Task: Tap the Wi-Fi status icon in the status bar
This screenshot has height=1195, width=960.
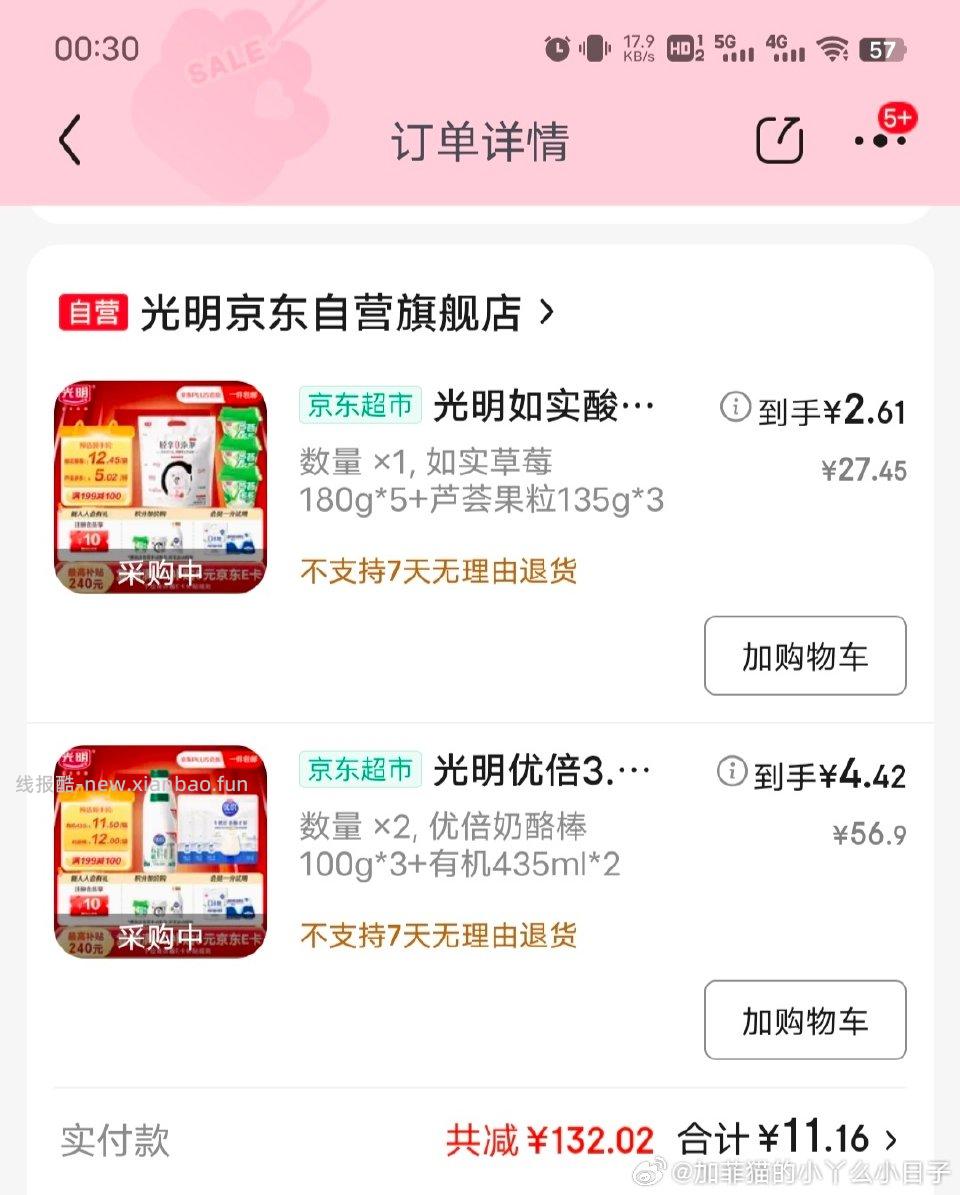Action: pyautogui.click(x=836, y=47)
